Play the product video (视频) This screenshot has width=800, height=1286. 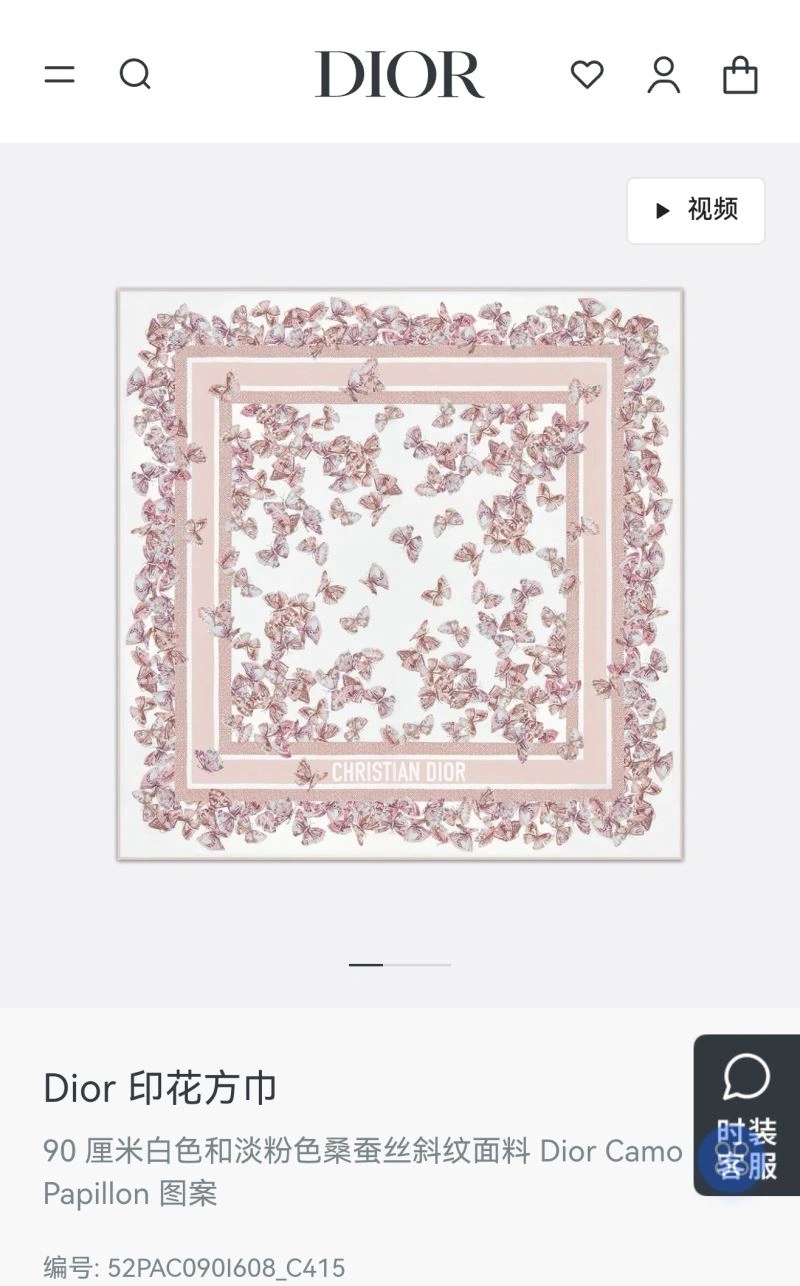click(696, 210)
